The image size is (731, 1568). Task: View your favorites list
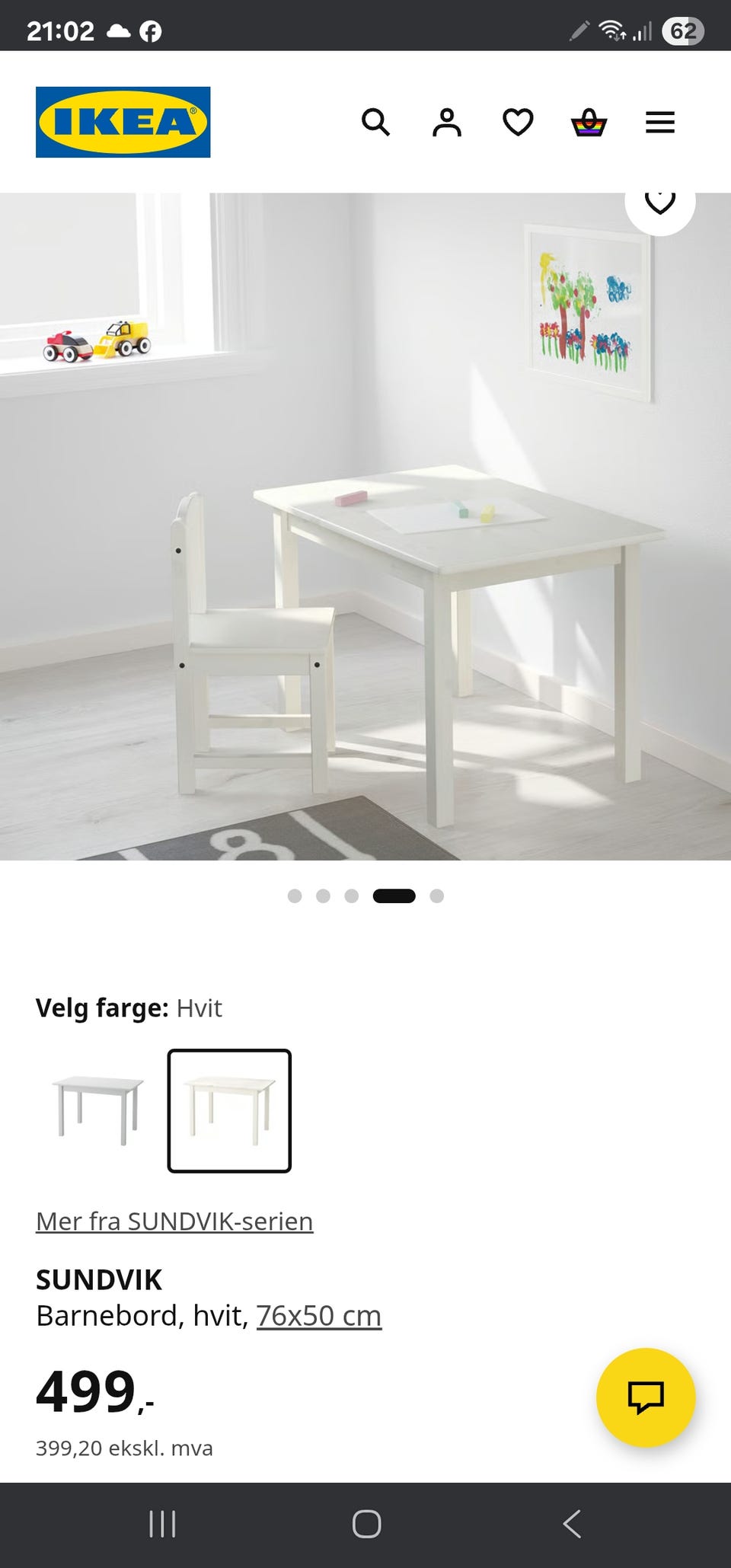518,122
